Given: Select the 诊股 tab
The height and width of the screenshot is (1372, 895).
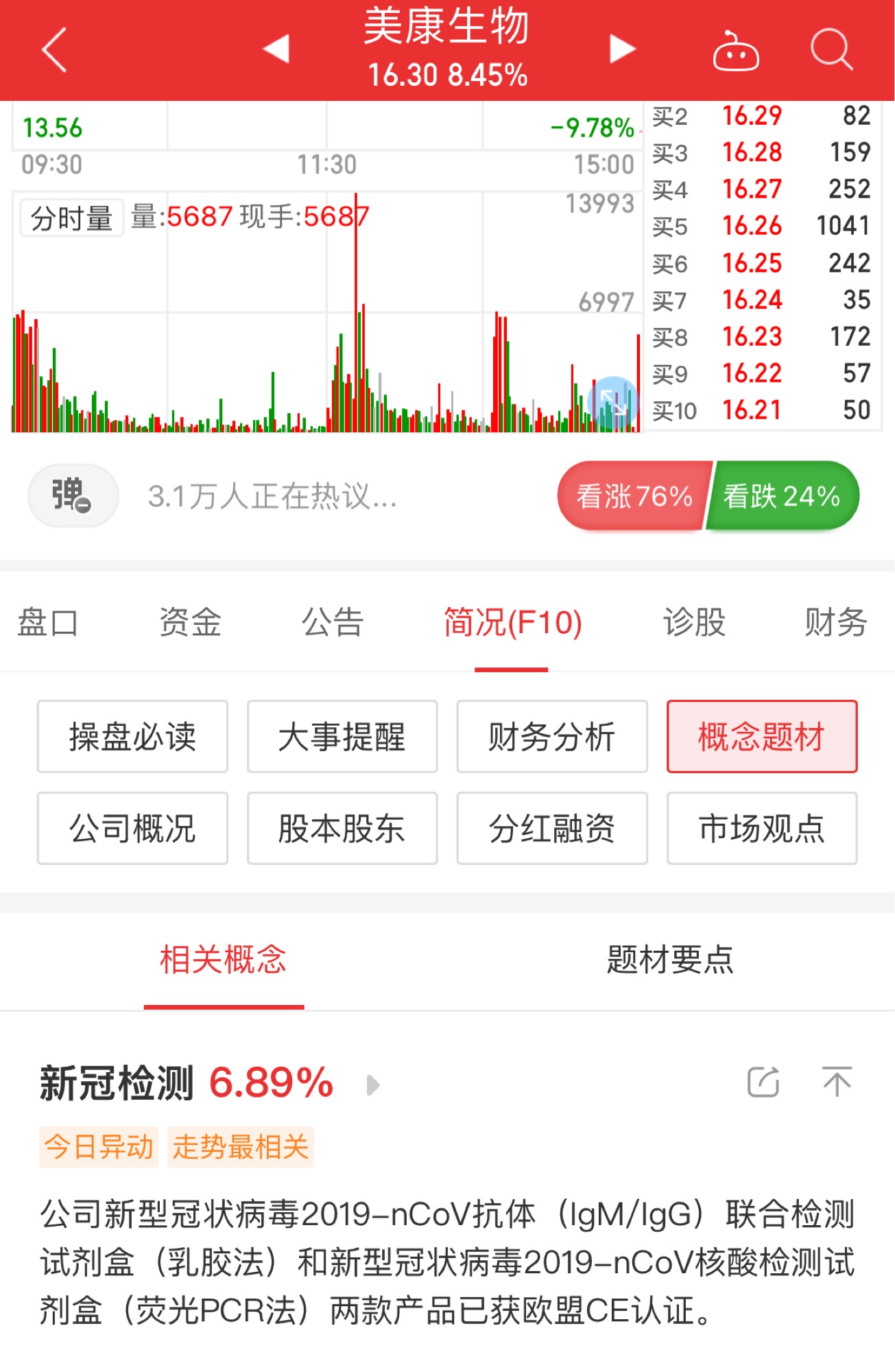Looking at the screenshot, I should coord(694,623).
